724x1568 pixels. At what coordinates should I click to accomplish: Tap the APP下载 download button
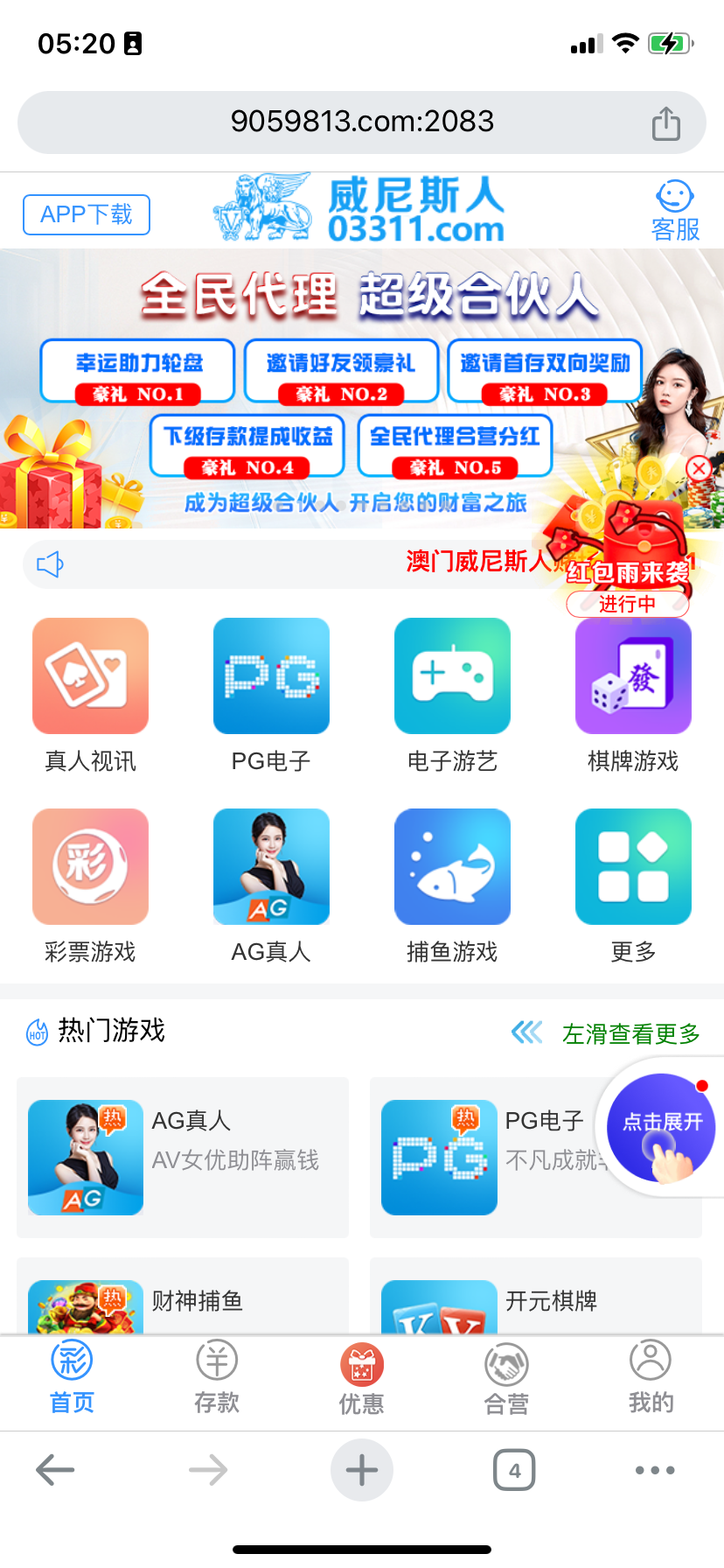(87, 215)
